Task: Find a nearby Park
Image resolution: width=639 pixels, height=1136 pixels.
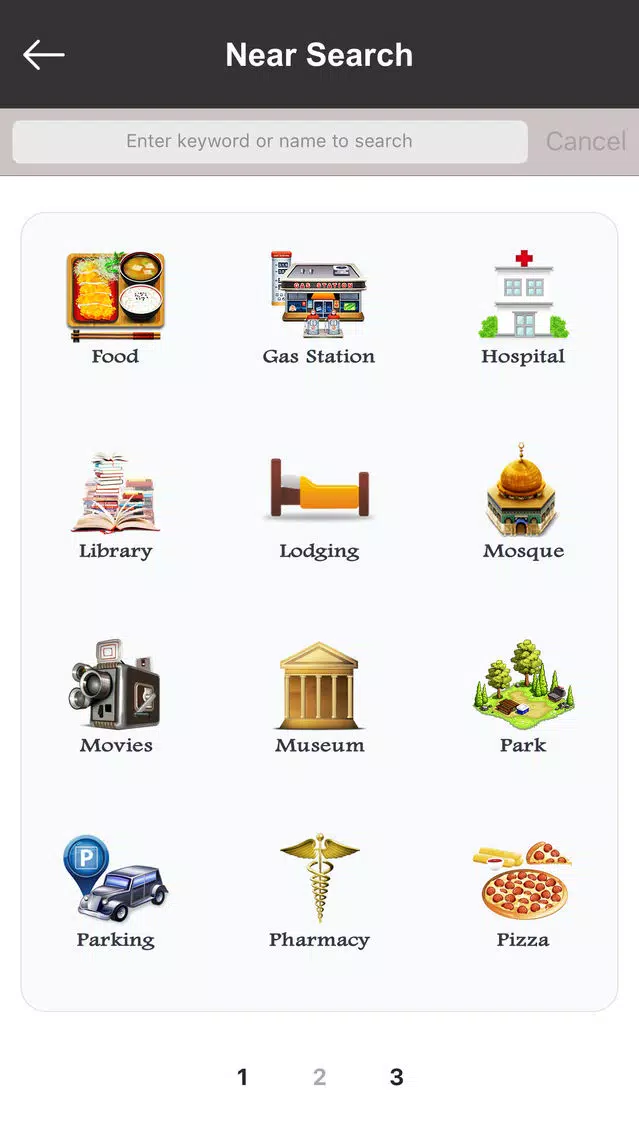Action: [x=523, y=697]
